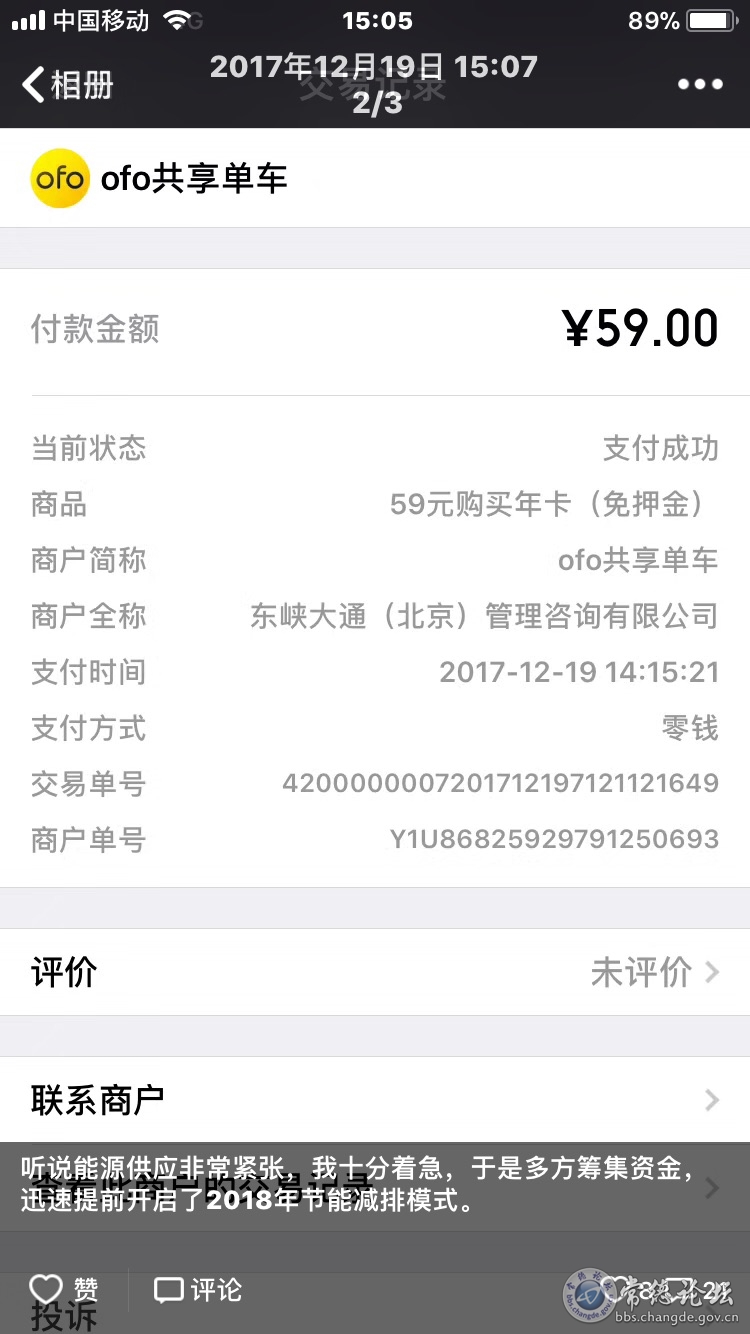Open the three-dot overflow menu
Viewport: 750px width, 1334px height.
700,85
